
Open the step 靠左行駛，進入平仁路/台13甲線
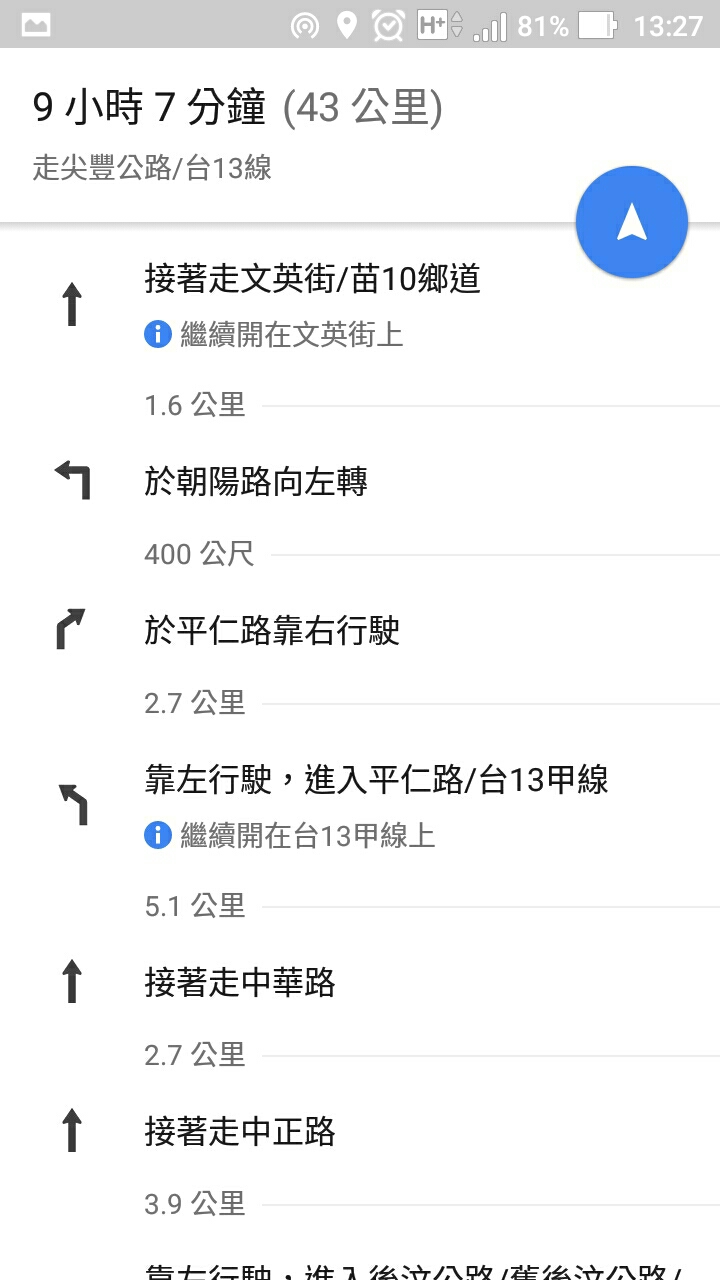point(360,805)
